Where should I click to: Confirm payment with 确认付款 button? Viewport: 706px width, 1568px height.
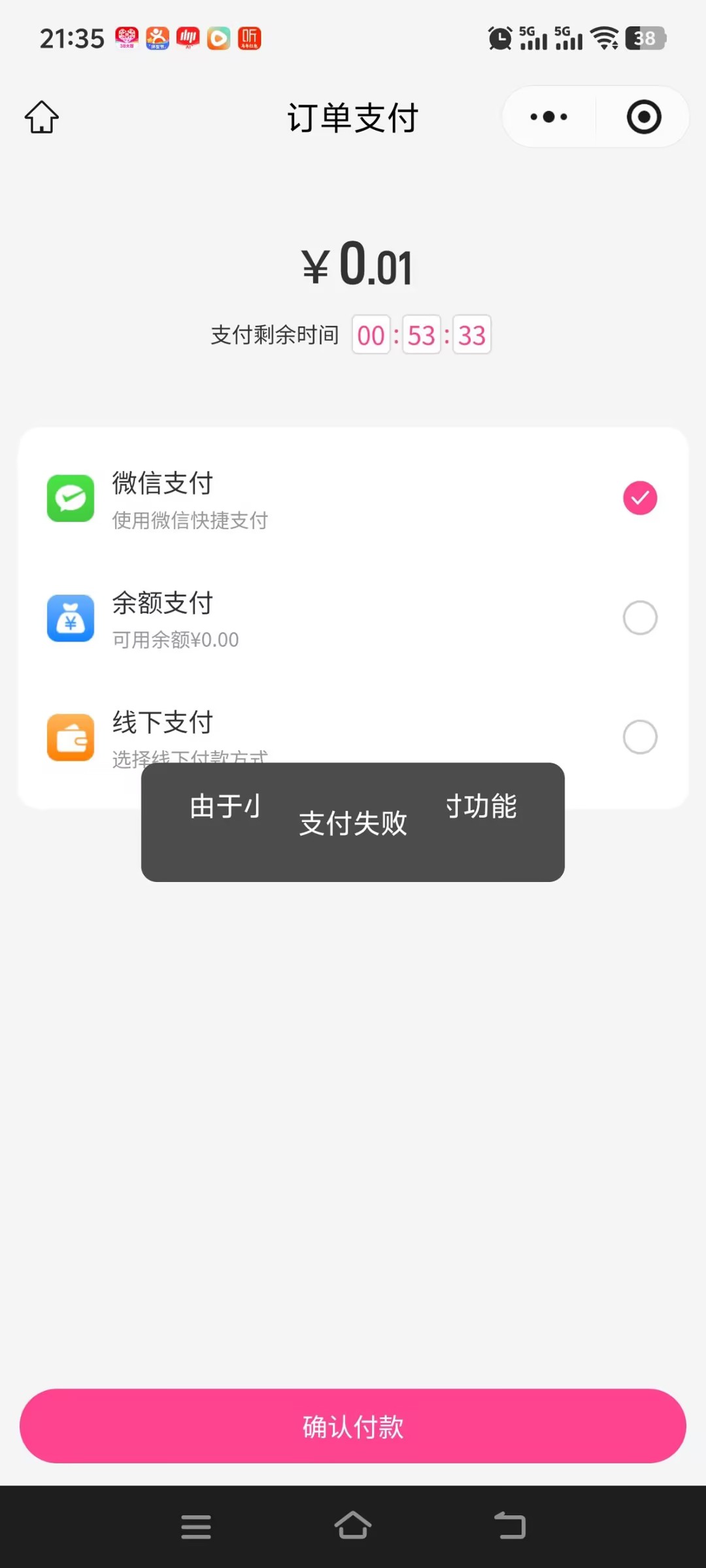[353, 1426]
